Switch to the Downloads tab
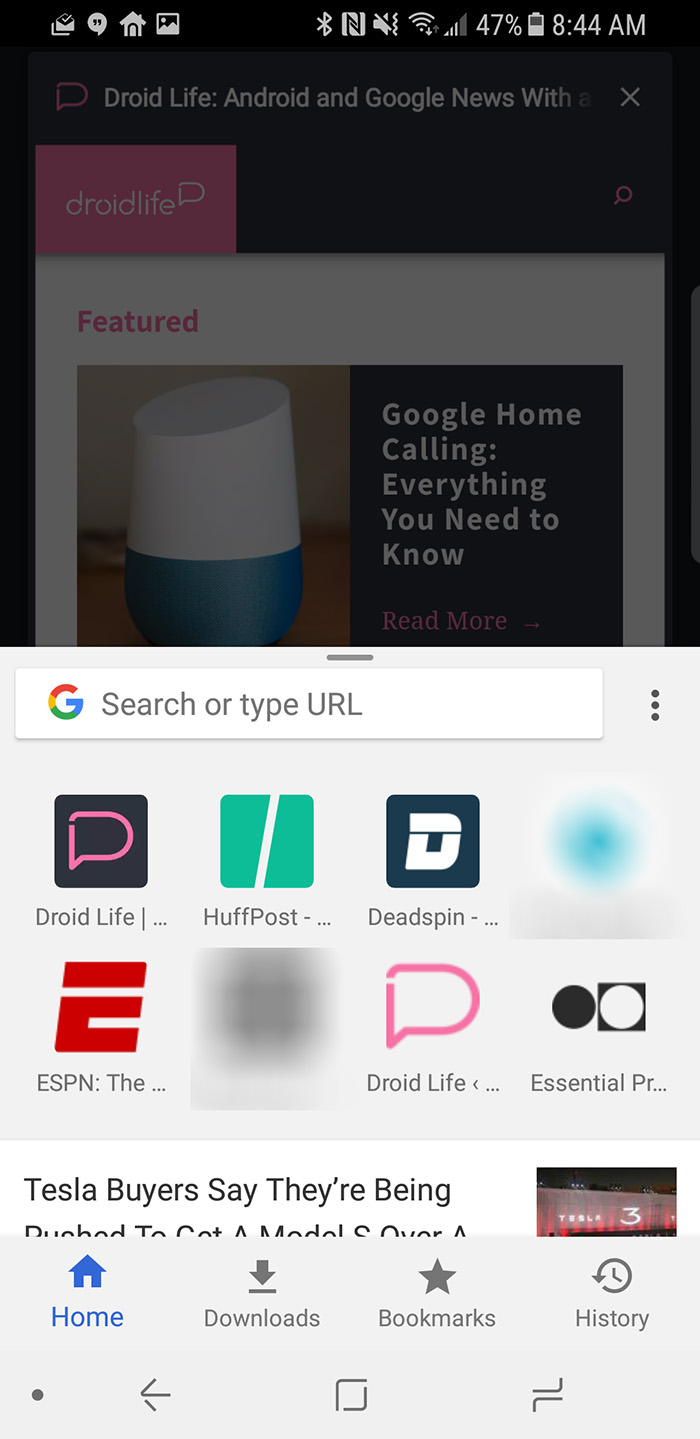 (262, 1294)
